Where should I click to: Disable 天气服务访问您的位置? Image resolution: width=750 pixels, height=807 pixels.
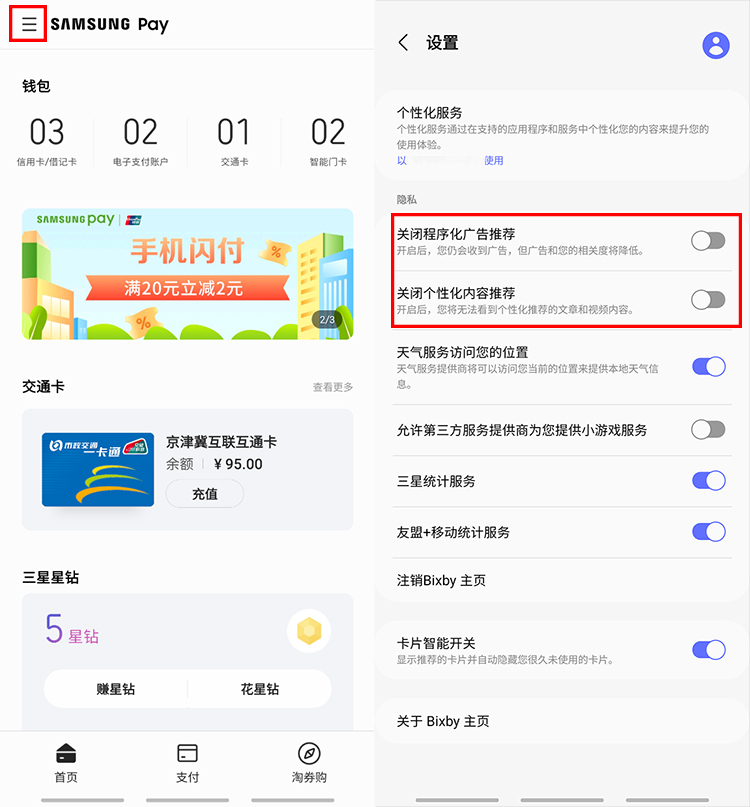click(x=708, y=367)
